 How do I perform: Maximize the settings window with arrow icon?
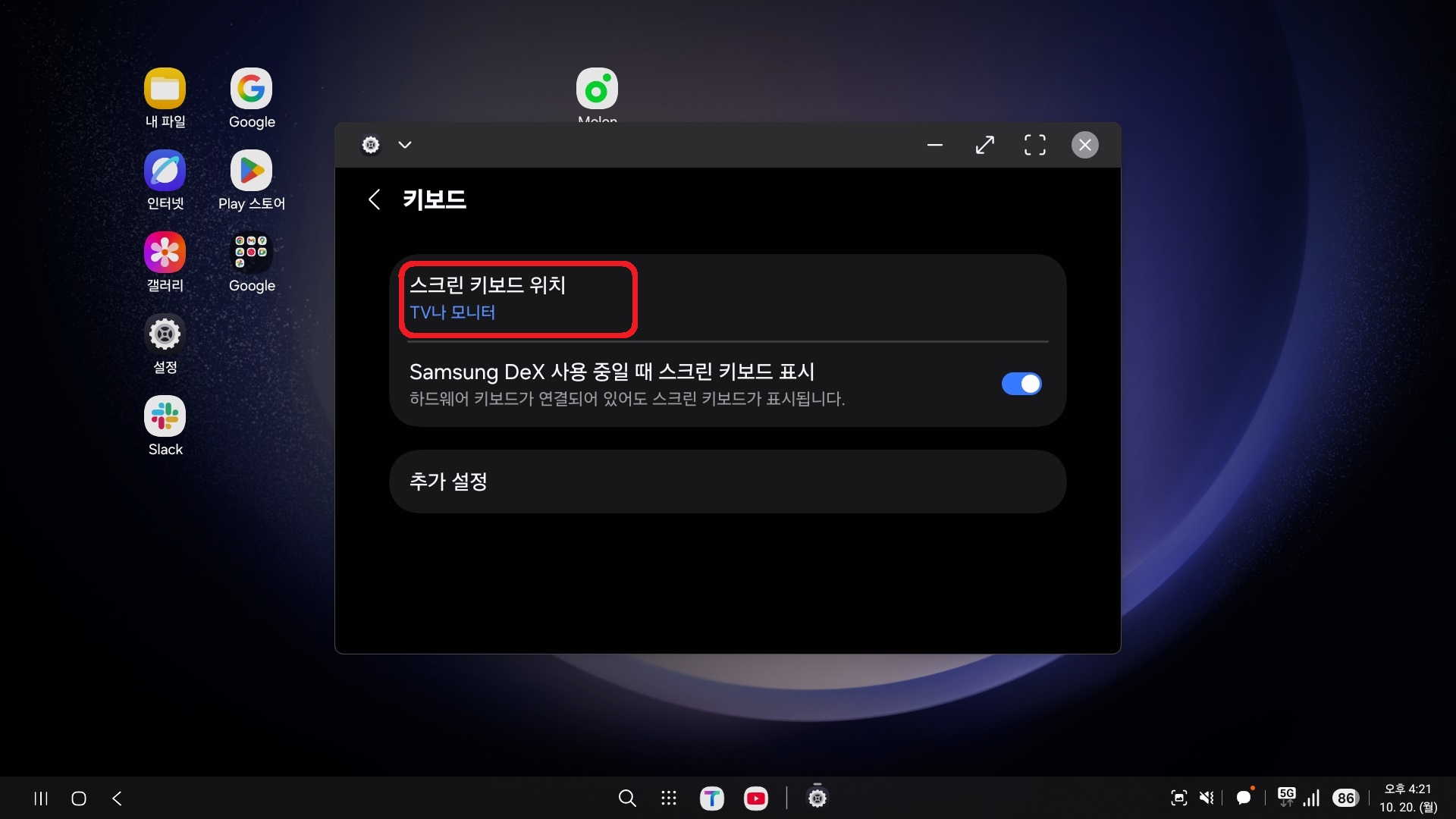(x=984, y=145)
